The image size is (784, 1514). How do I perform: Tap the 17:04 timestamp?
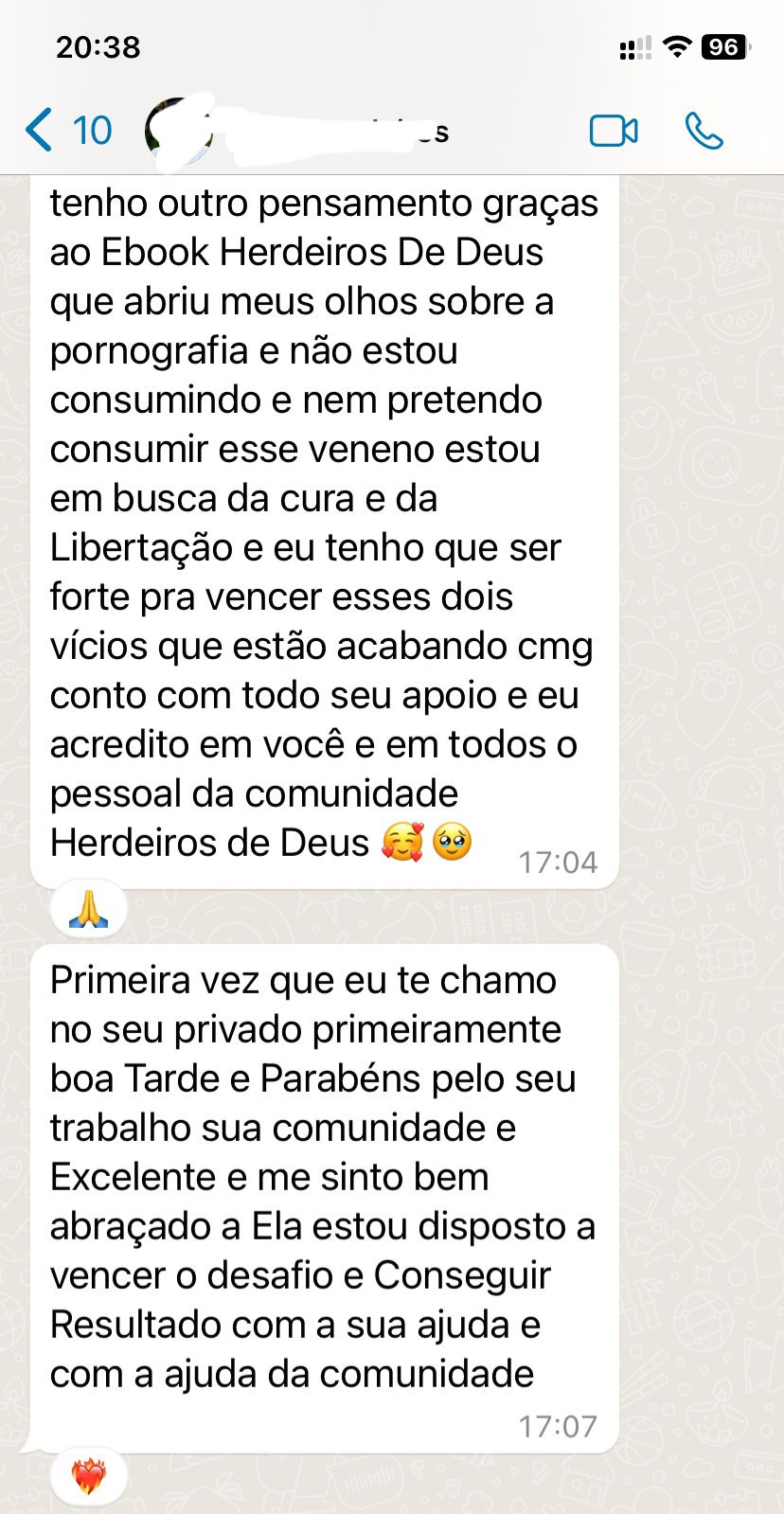[558, 862]
